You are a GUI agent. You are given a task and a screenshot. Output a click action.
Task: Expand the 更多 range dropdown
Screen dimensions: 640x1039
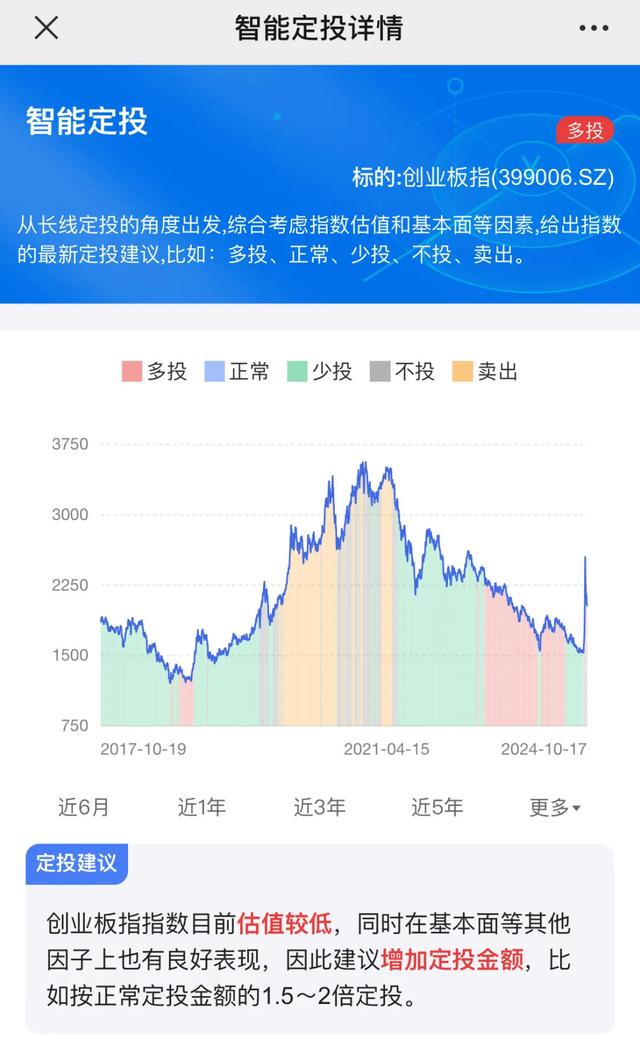click(x=555, y=807)
